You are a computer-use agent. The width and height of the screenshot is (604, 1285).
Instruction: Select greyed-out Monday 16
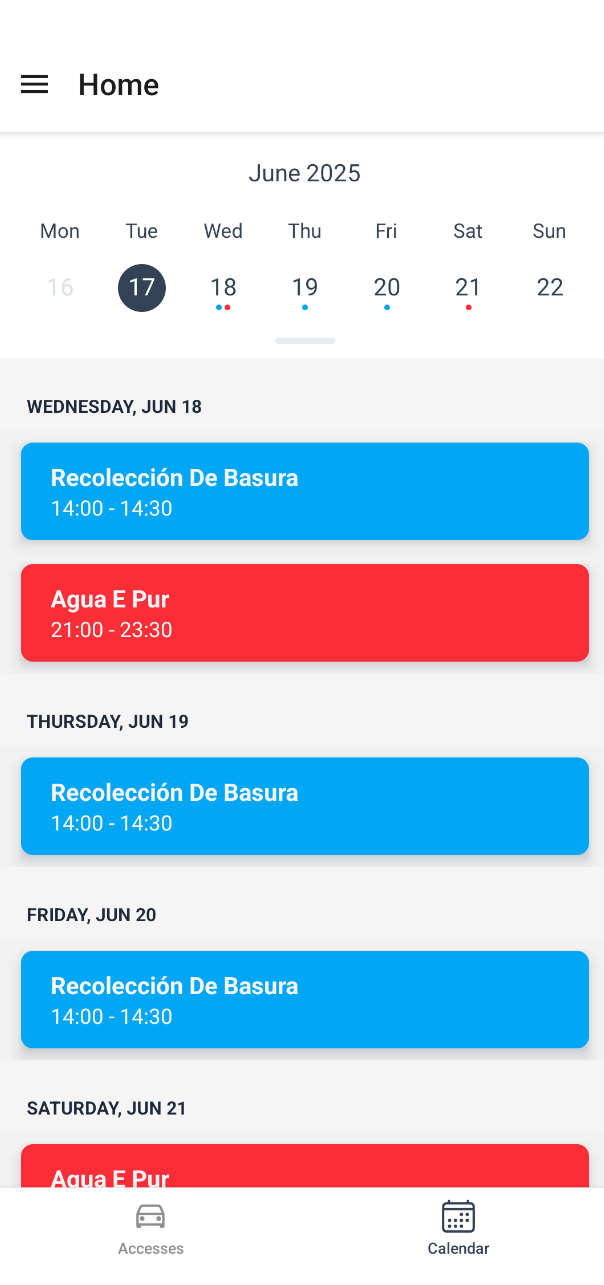coord(60,288)
